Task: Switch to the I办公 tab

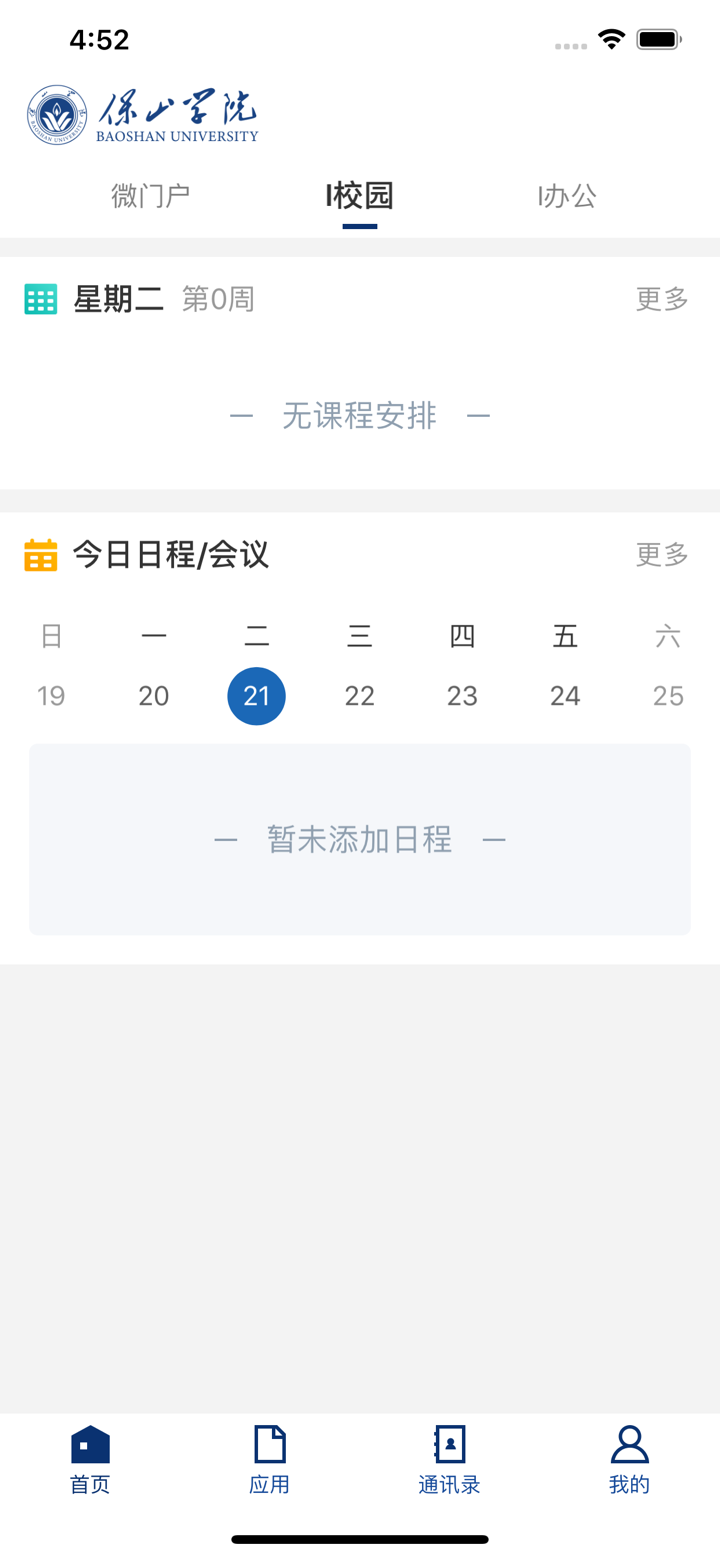Action: (x=565, y=196)
